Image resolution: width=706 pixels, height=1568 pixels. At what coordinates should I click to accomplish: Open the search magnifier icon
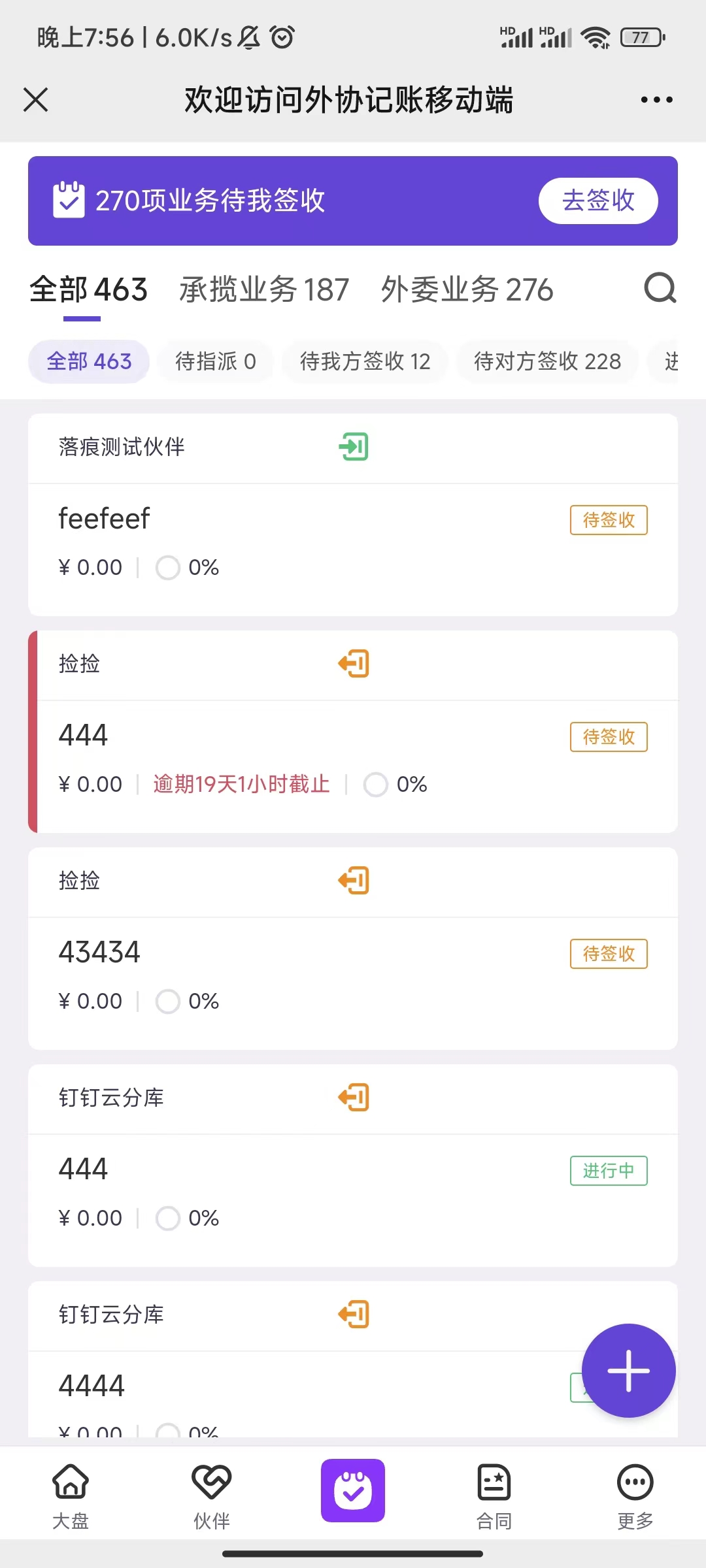coord(660,288)
